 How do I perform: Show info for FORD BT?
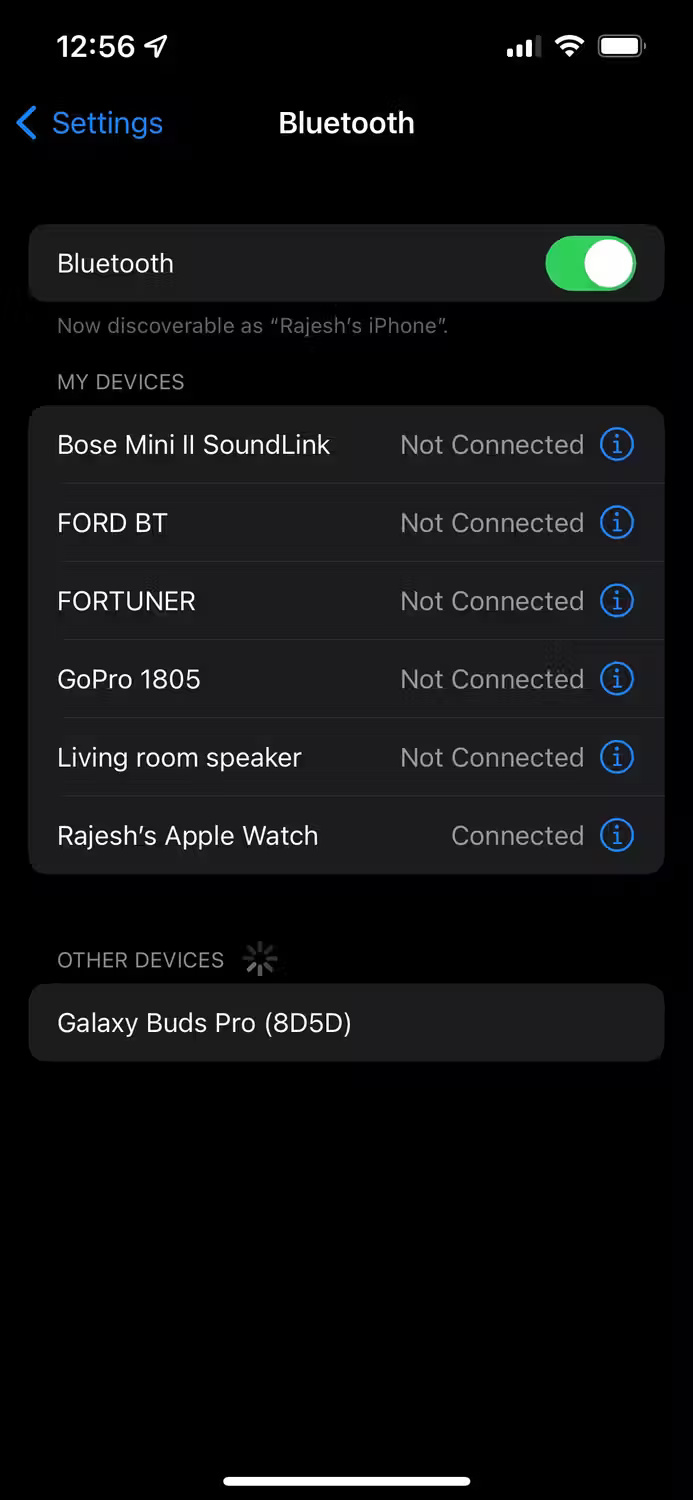[x=617, y=522]
